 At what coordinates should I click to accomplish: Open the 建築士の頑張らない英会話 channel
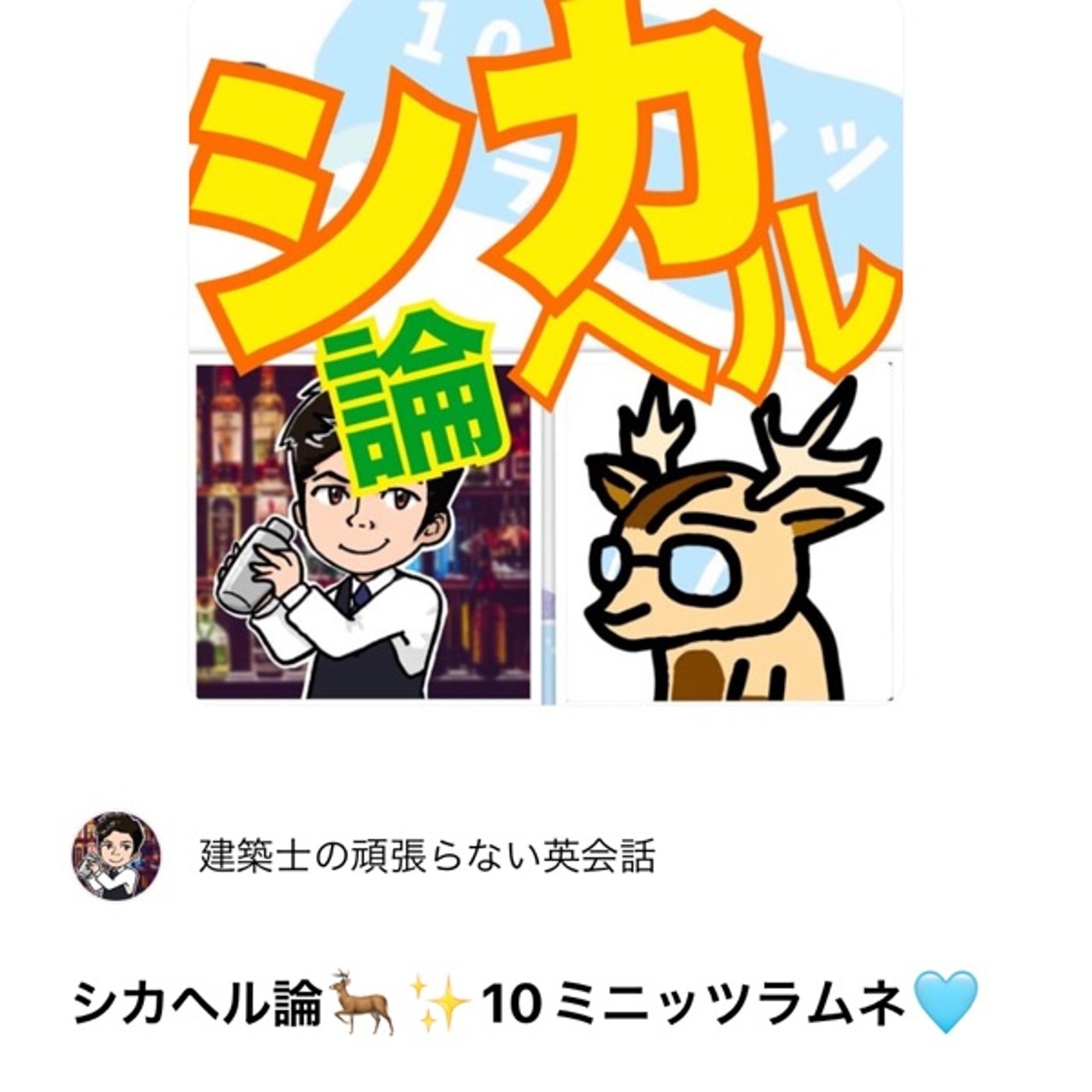point(427,857)
